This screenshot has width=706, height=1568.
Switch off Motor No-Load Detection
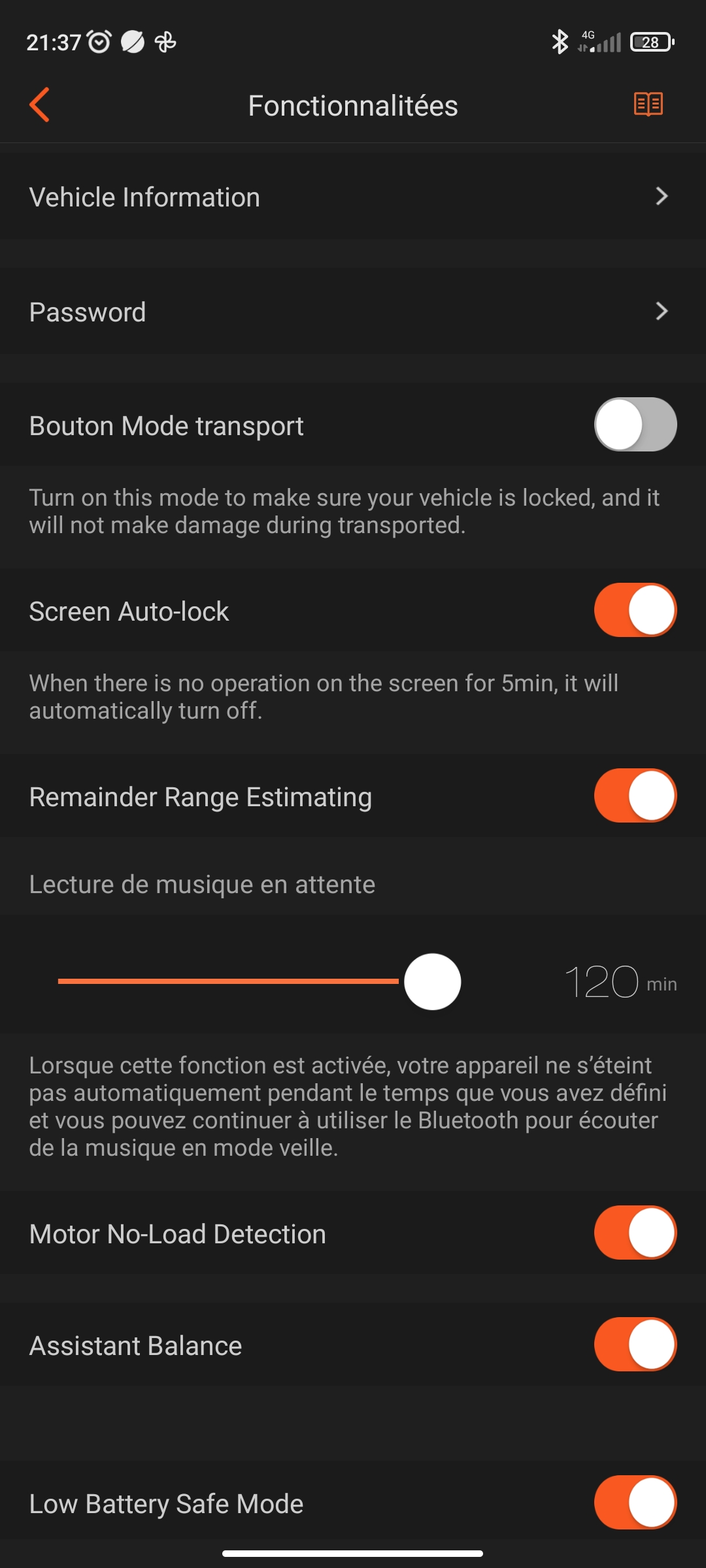coord(635,1233)
